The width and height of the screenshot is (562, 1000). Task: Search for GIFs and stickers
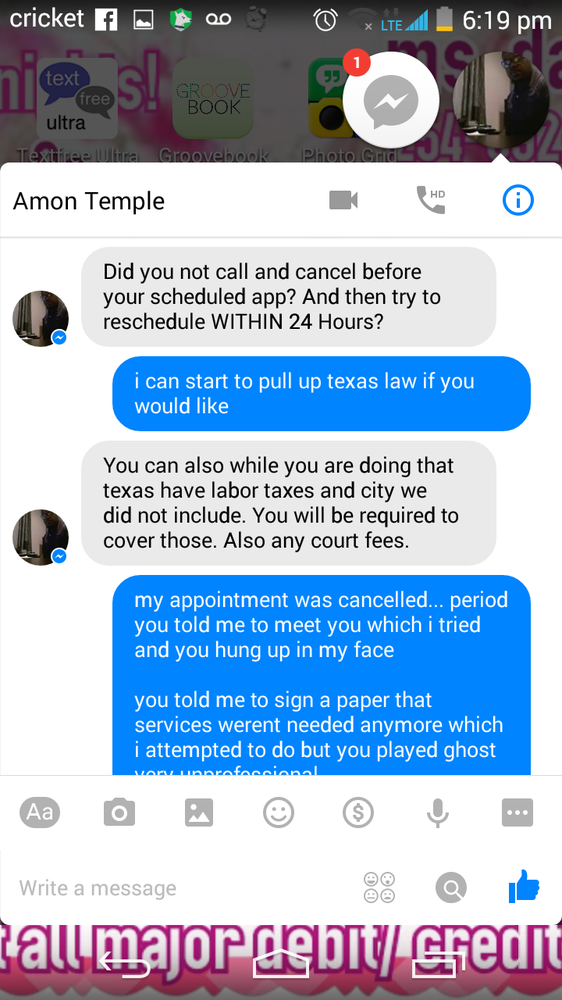click(451, 888)
